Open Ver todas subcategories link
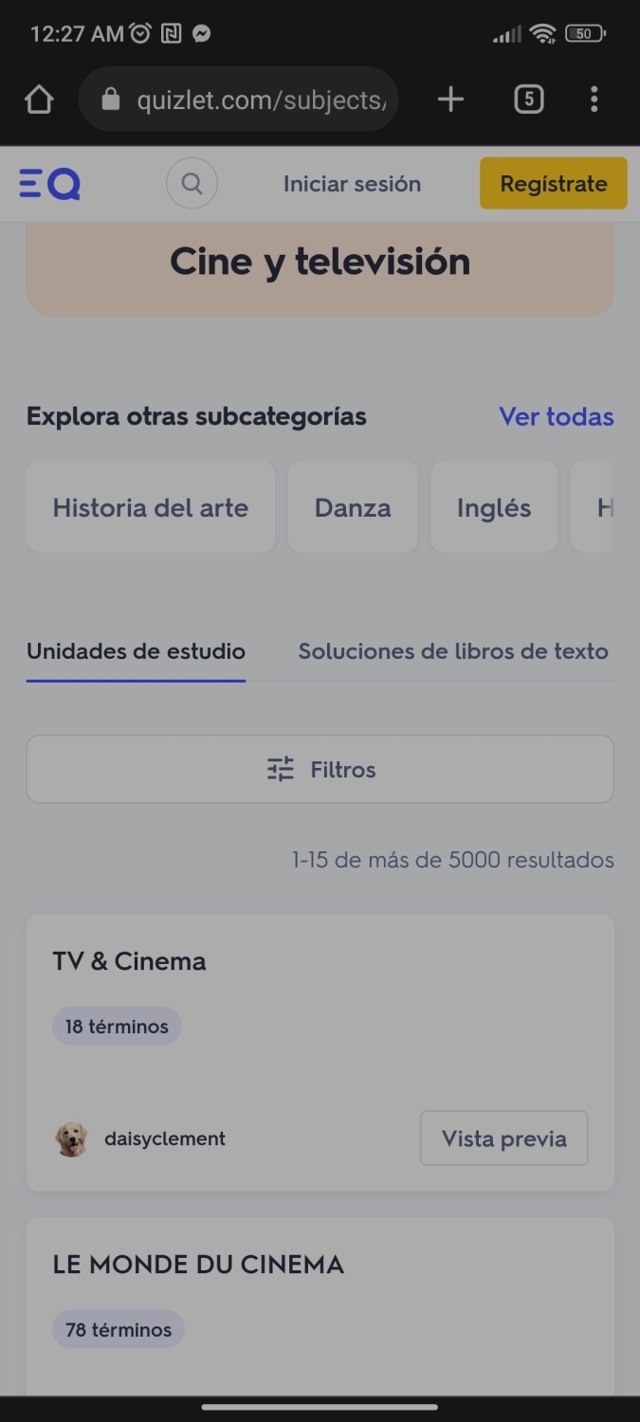640x1422 pixels. coord(556,416)
